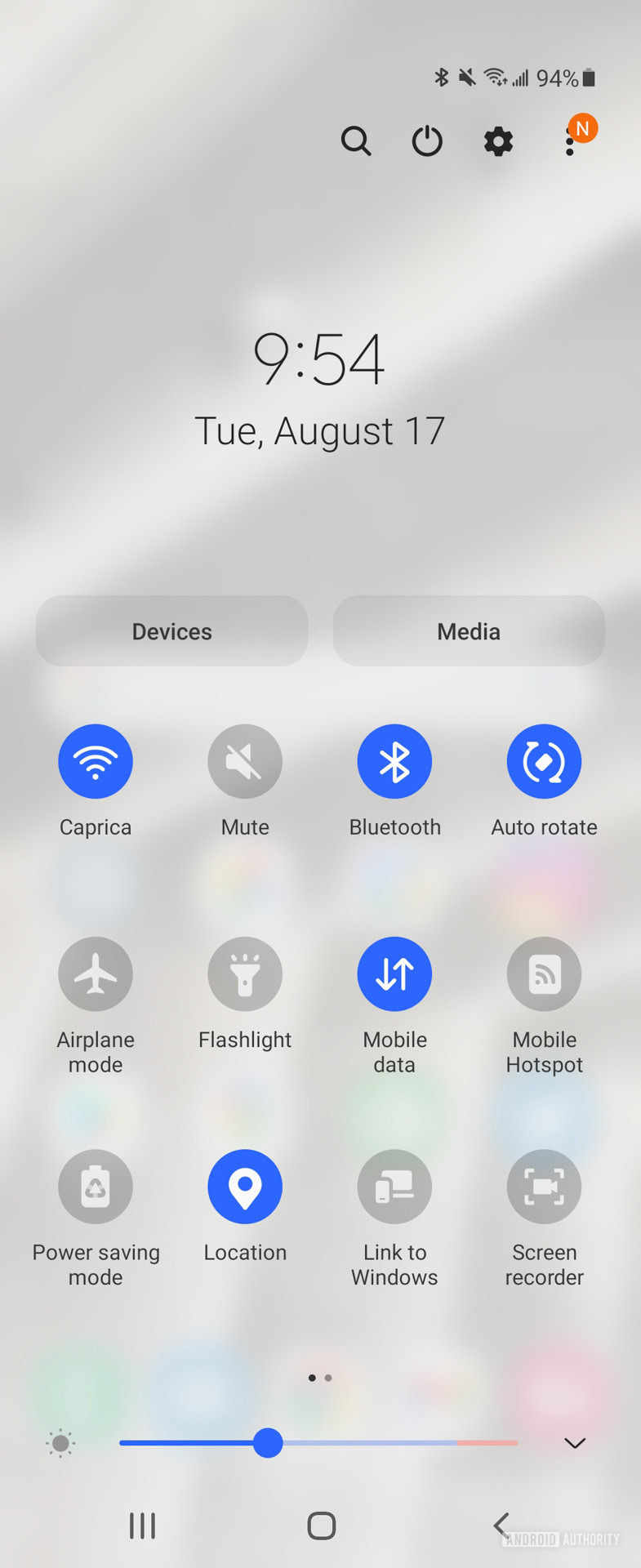641x1568 pixels.
Task: Expand brightness options with the down chevron
Action: point(575,1443)
